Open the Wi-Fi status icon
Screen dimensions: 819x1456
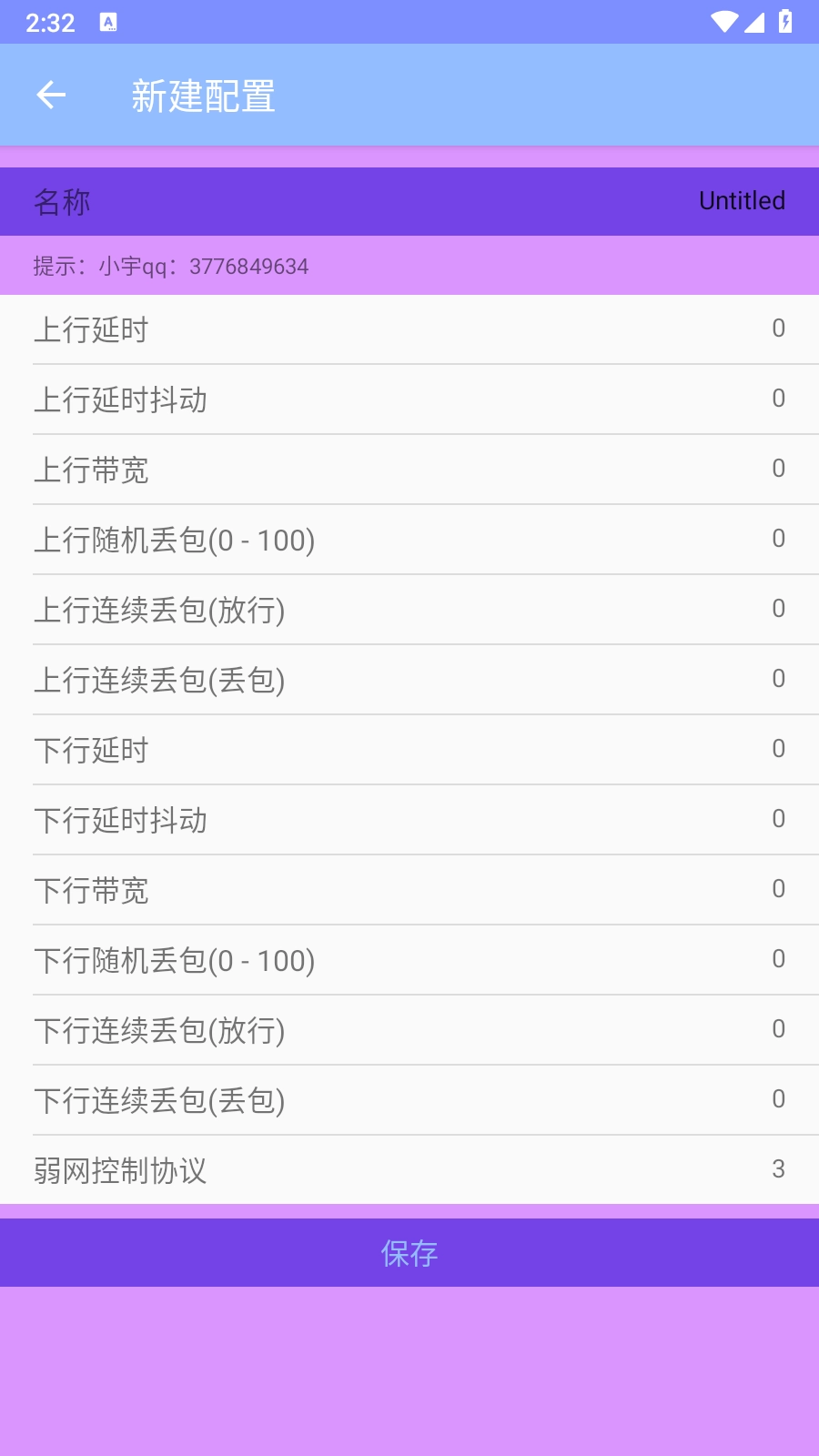pyautogui.click(x=723, y=23)
